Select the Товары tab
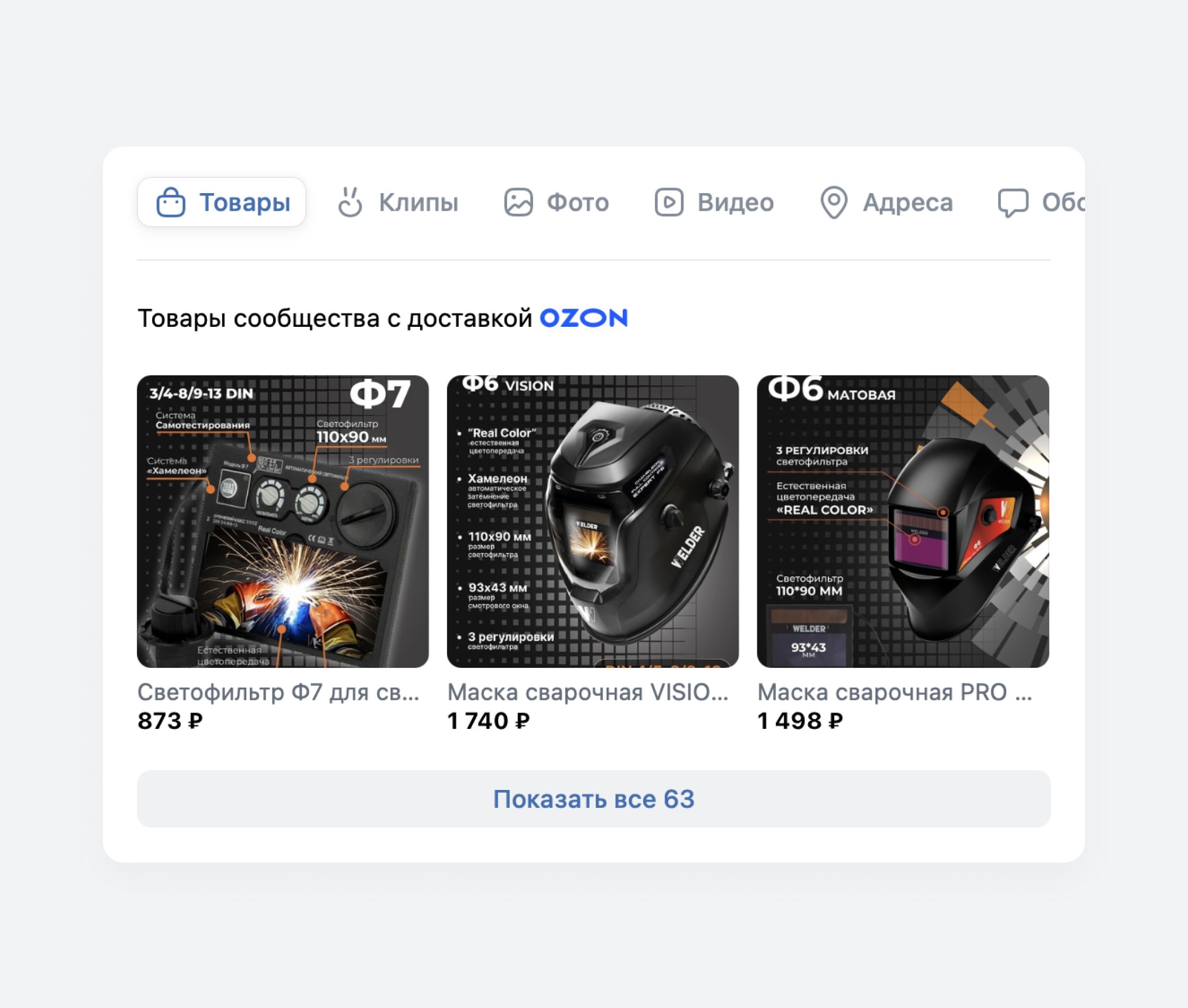Image resolution: width=1188 pixels, height=1008 pixels. pyautogui.click(x=222, y=202)
